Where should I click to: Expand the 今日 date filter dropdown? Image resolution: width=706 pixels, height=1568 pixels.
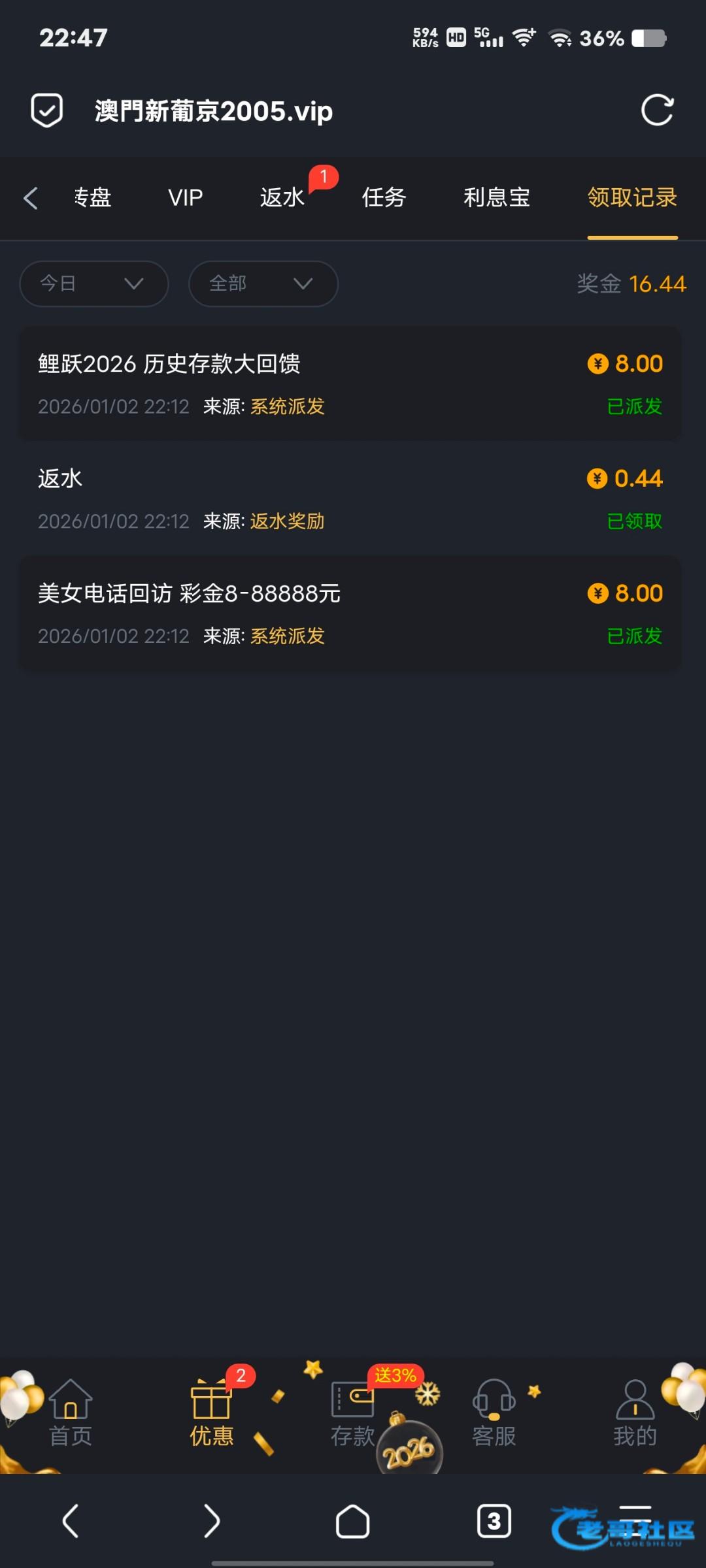[x=94, y=284]
